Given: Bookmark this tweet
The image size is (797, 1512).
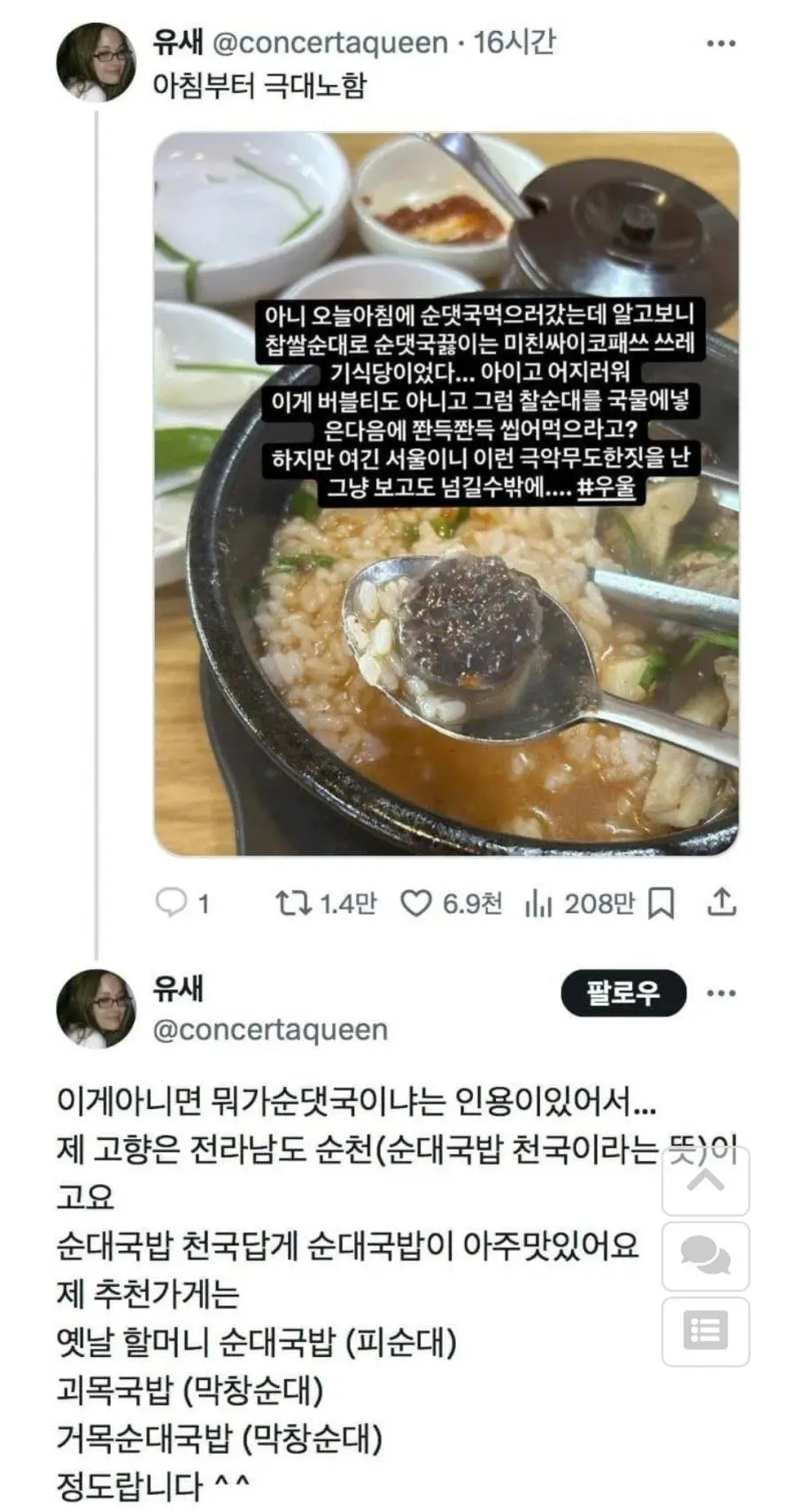Looking at the screenshot, I should pyautogui.click(x=662, y=903).
